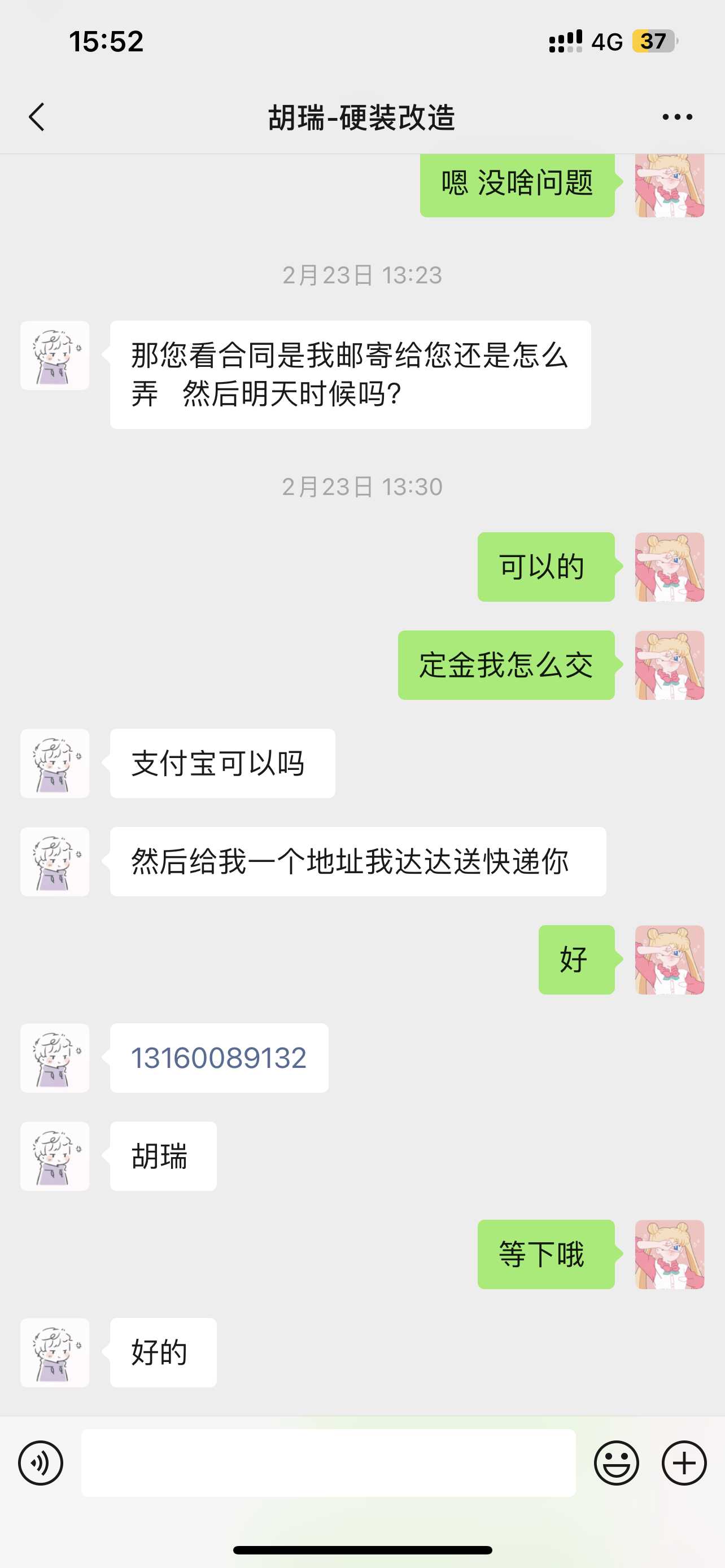Open my avatar beside 定金我怎么交
The width and height of the screenshot is (725, 1568).
[x=670, y=665]
